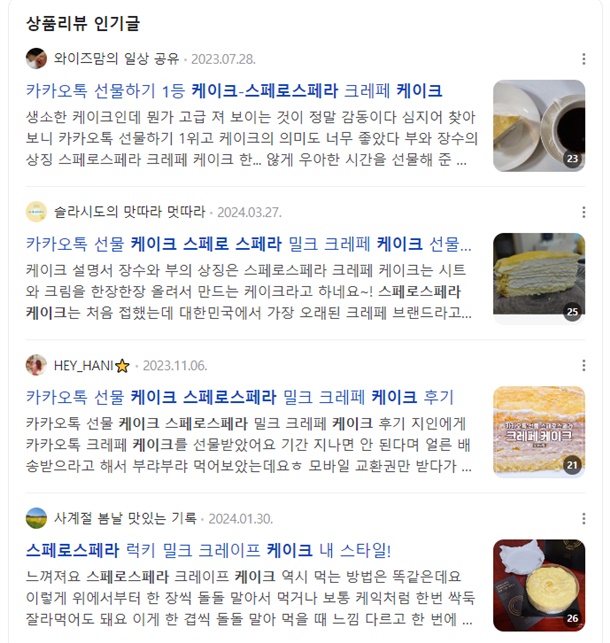Visit the blog 솔라시도의 맛따라 멋따라
This screenshot has height=643, width=610.
click(x=129, y=212)
